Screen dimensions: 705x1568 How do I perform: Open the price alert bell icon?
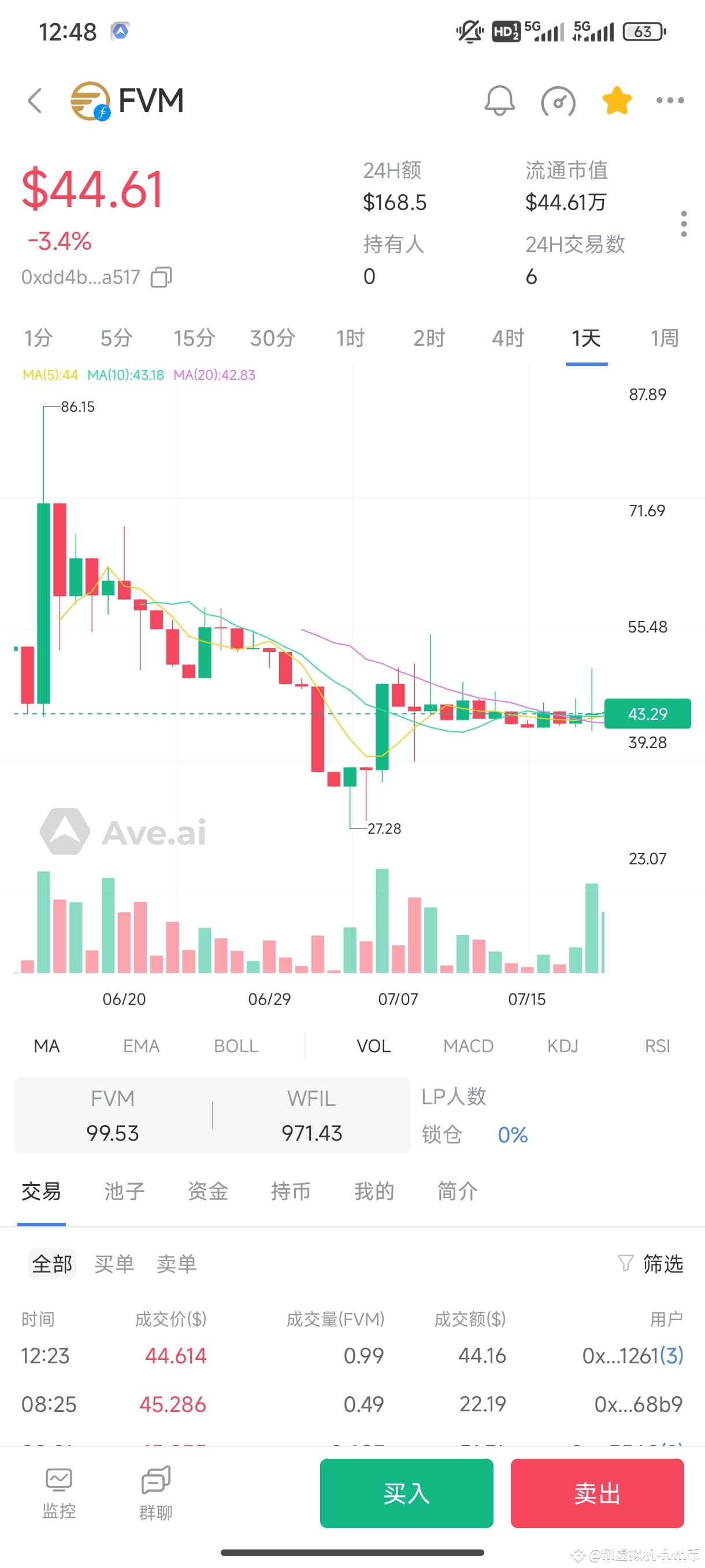coord(499,101)
